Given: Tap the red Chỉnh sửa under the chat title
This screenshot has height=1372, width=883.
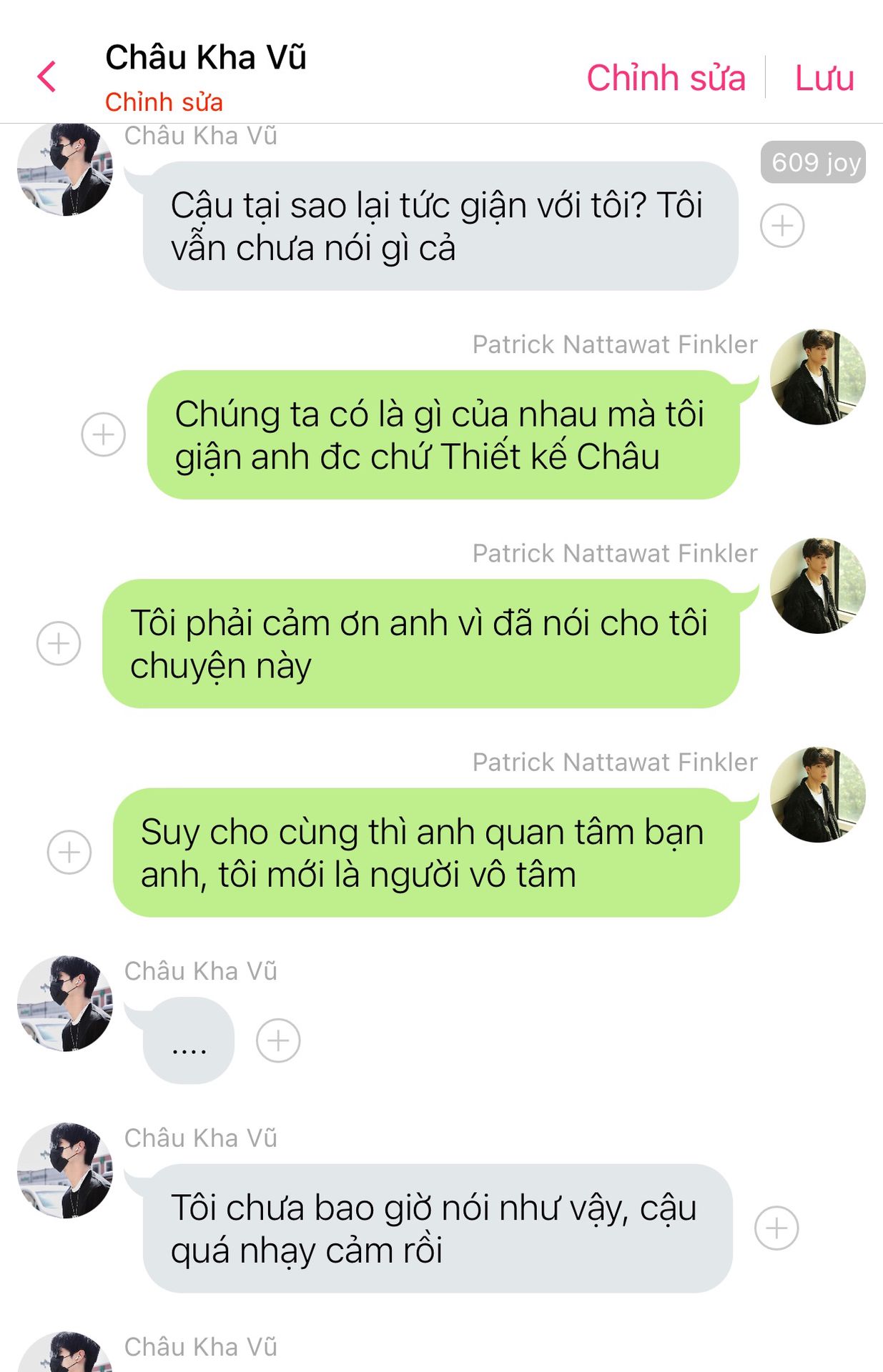Looking at the screenshot, I should click(164, 102).
